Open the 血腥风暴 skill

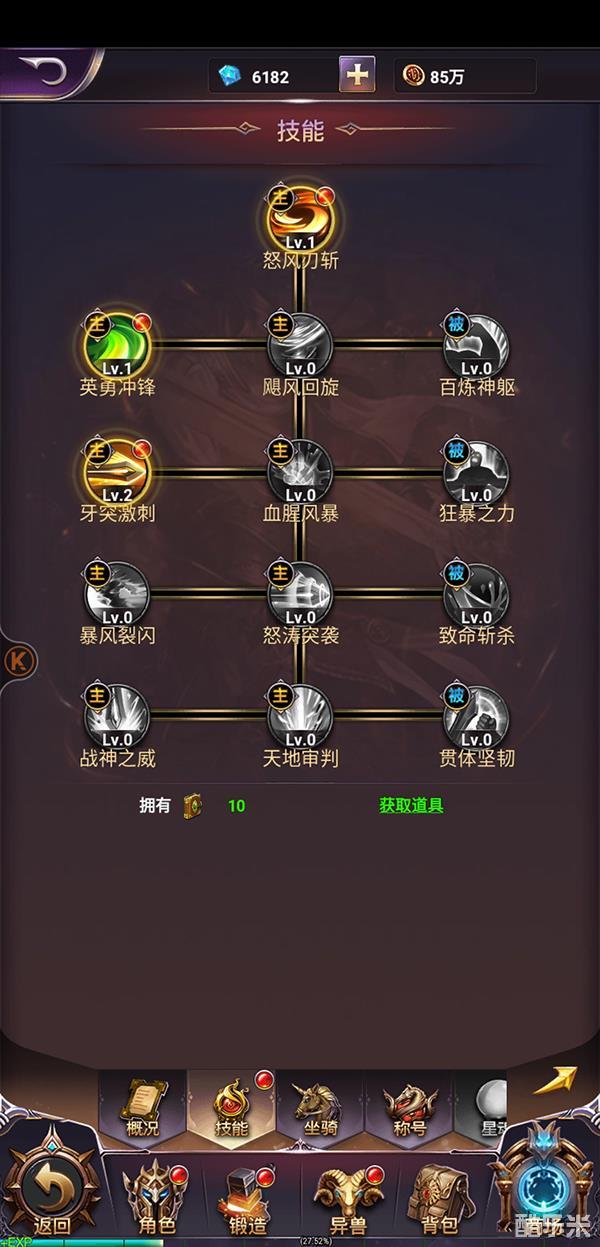pos(300,471)
